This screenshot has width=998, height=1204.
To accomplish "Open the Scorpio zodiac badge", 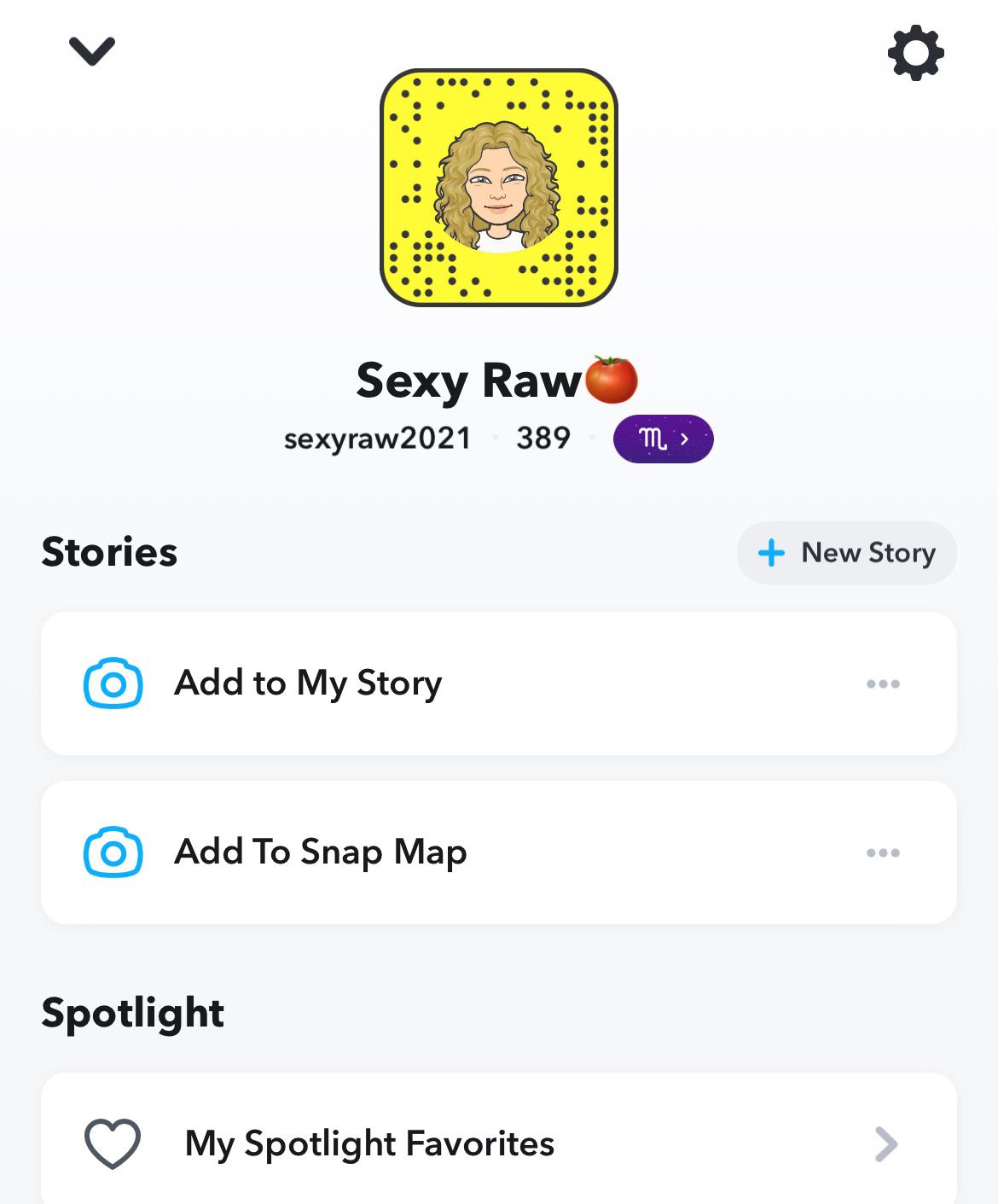I will click(663, 439).
